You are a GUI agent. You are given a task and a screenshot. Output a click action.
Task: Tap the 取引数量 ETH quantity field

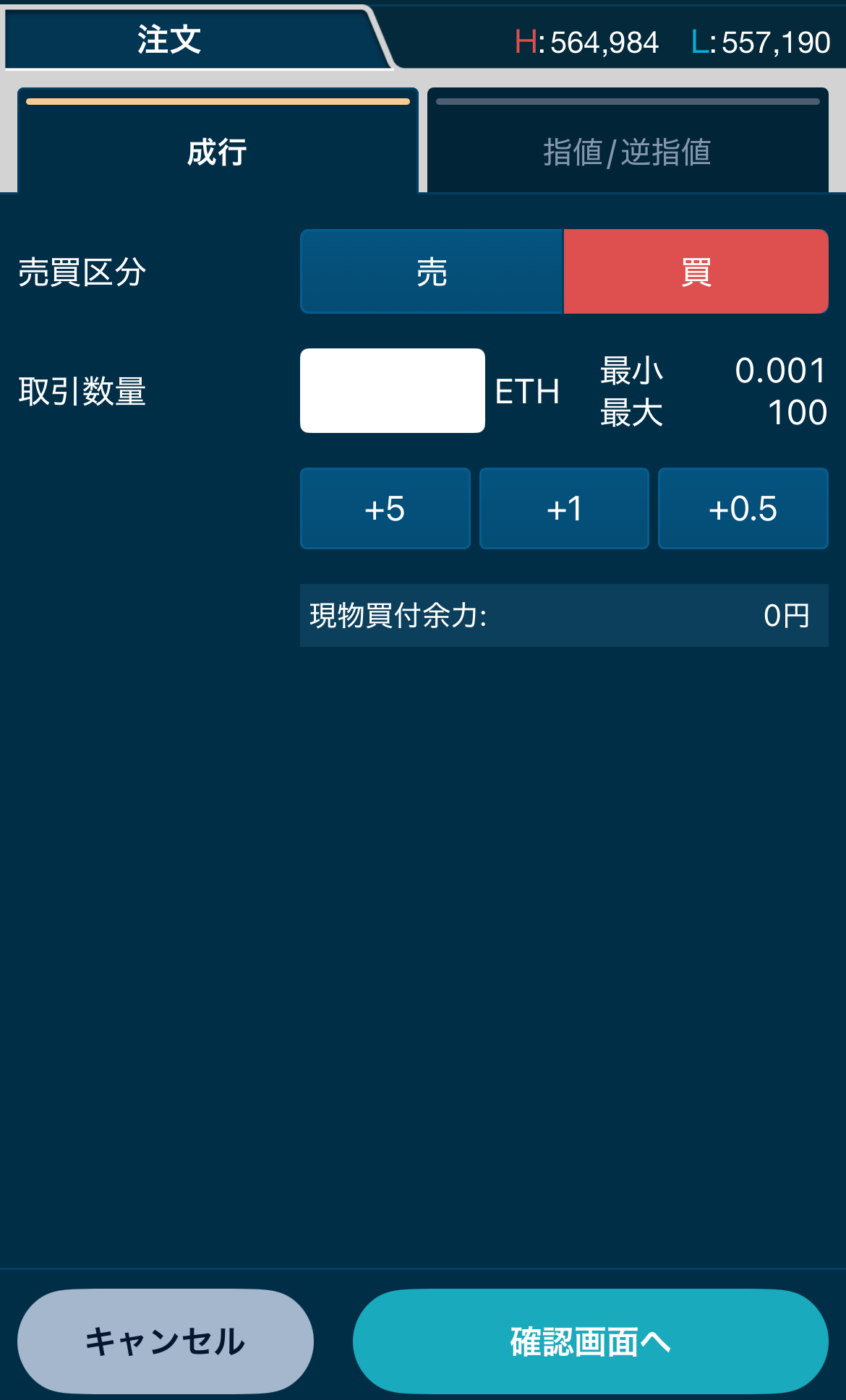tap(393, 391)
